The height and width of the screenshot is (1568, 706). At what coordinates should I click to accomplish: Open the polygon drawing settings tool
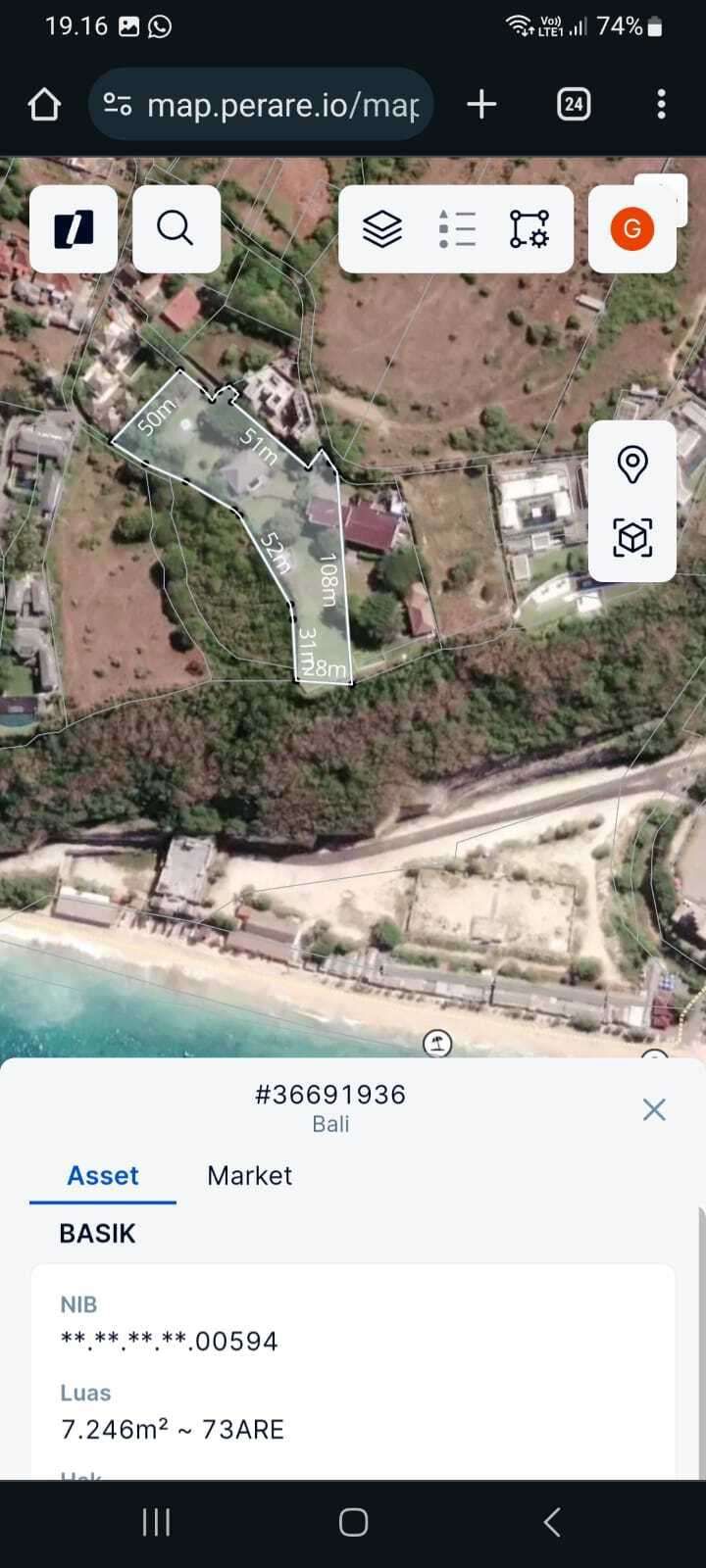529,229
